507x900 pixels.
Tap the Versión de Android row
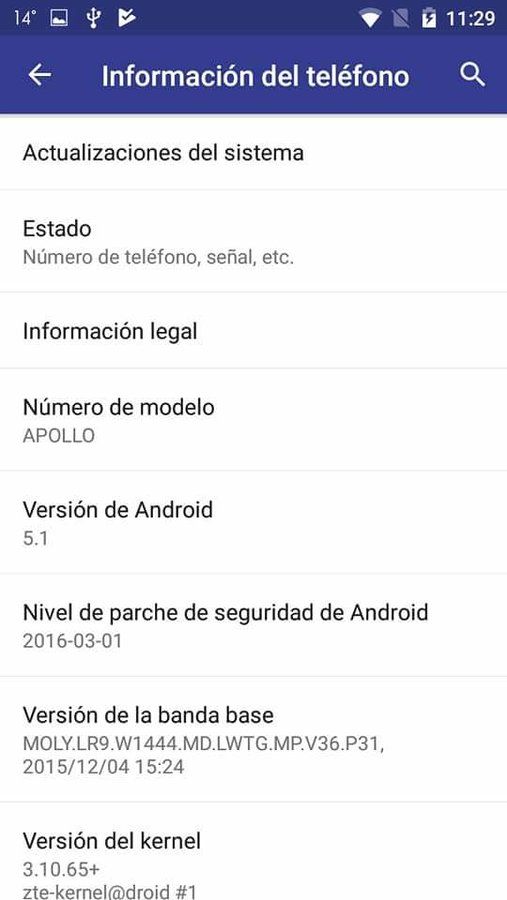pyautogui.click(x=253, y=522)
